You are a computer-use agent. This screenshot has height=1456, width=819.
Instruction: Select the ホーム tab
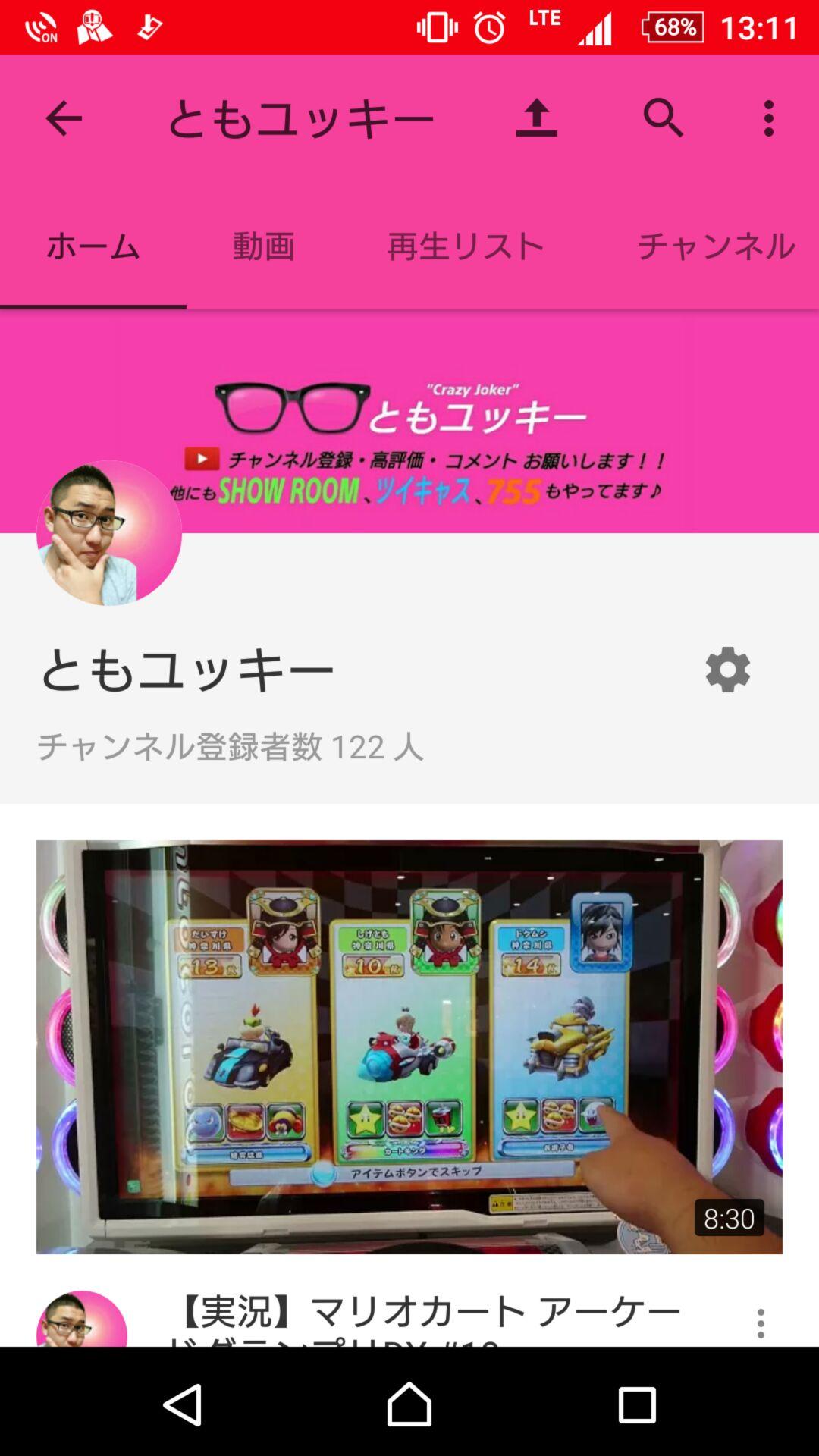tap(93, 246)
